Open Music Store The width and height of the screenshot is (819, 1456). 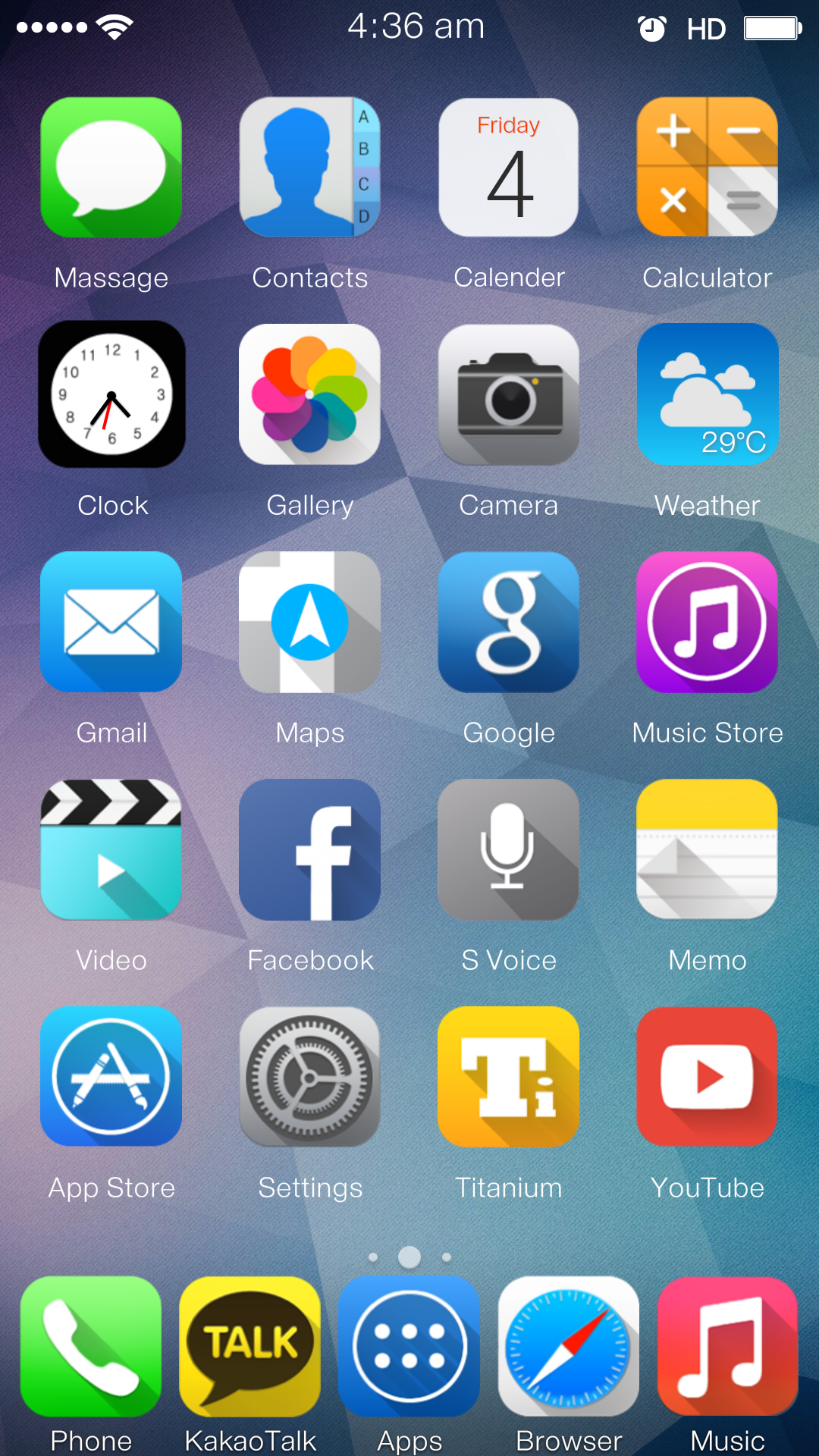pos(707,622)
